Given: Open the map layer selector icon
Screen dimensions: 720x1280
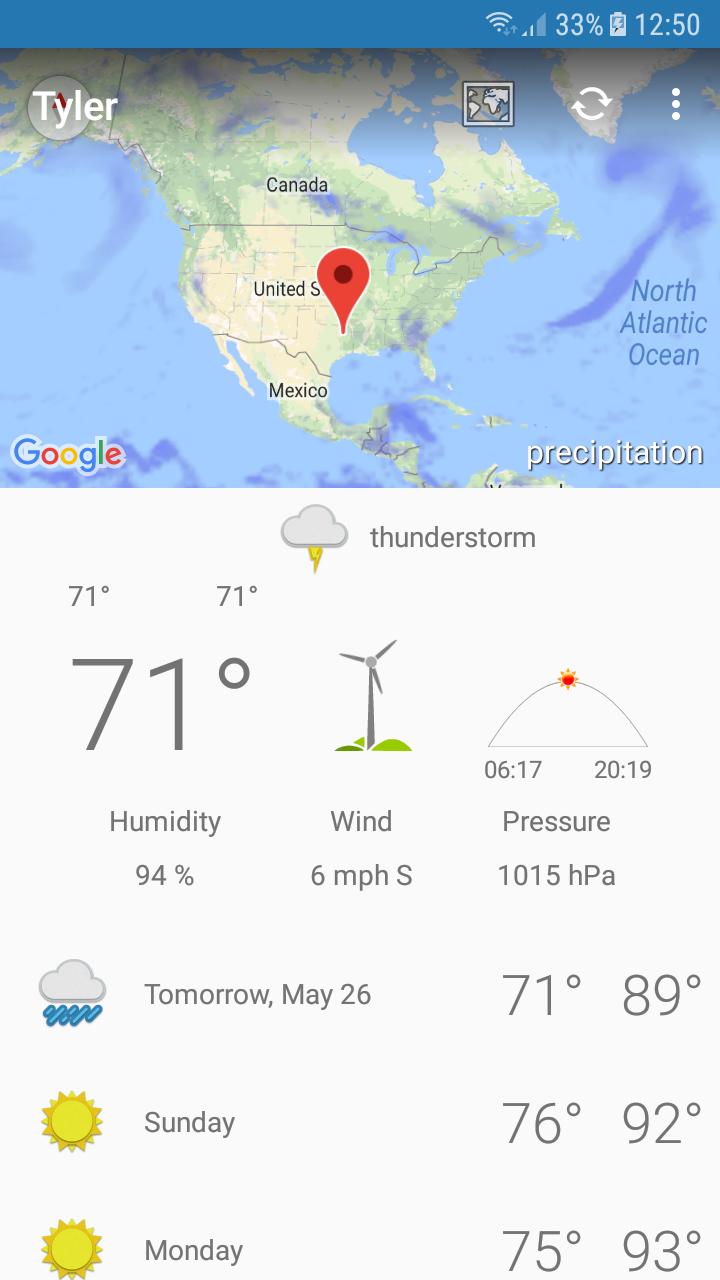Looking at the screenshot, I should pyautogui.click(x=488, y=104).
